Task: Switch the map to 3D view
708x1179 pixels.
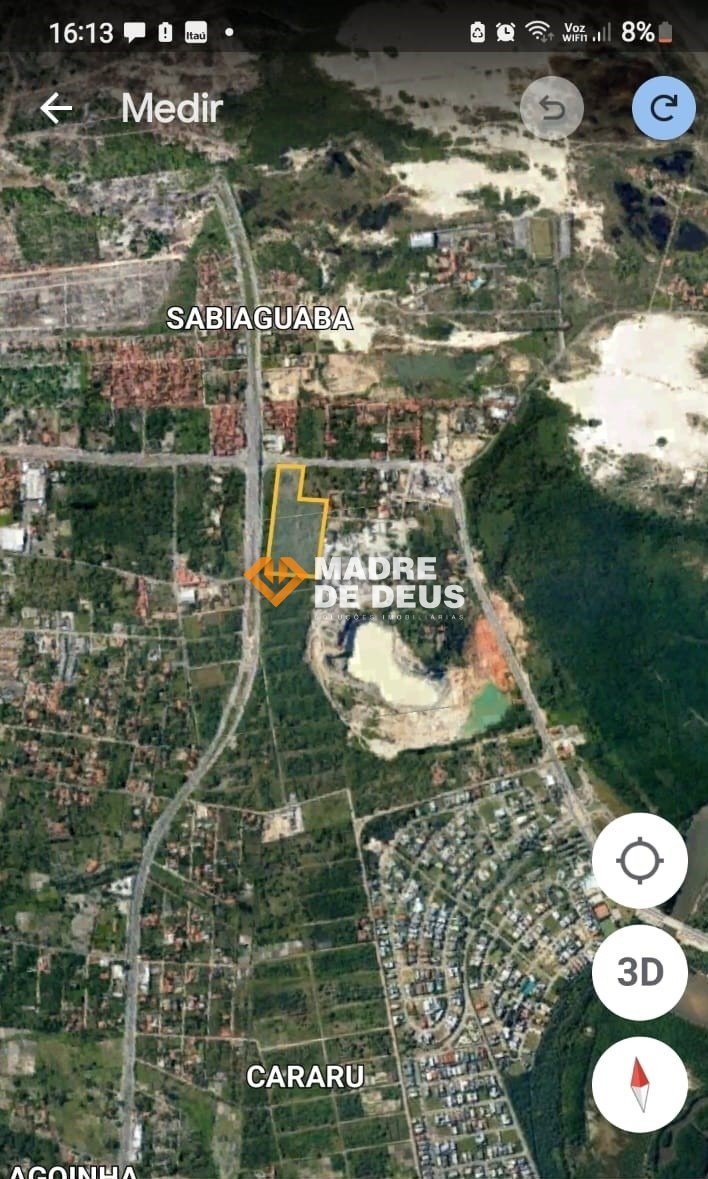Action: click(640, 972)
